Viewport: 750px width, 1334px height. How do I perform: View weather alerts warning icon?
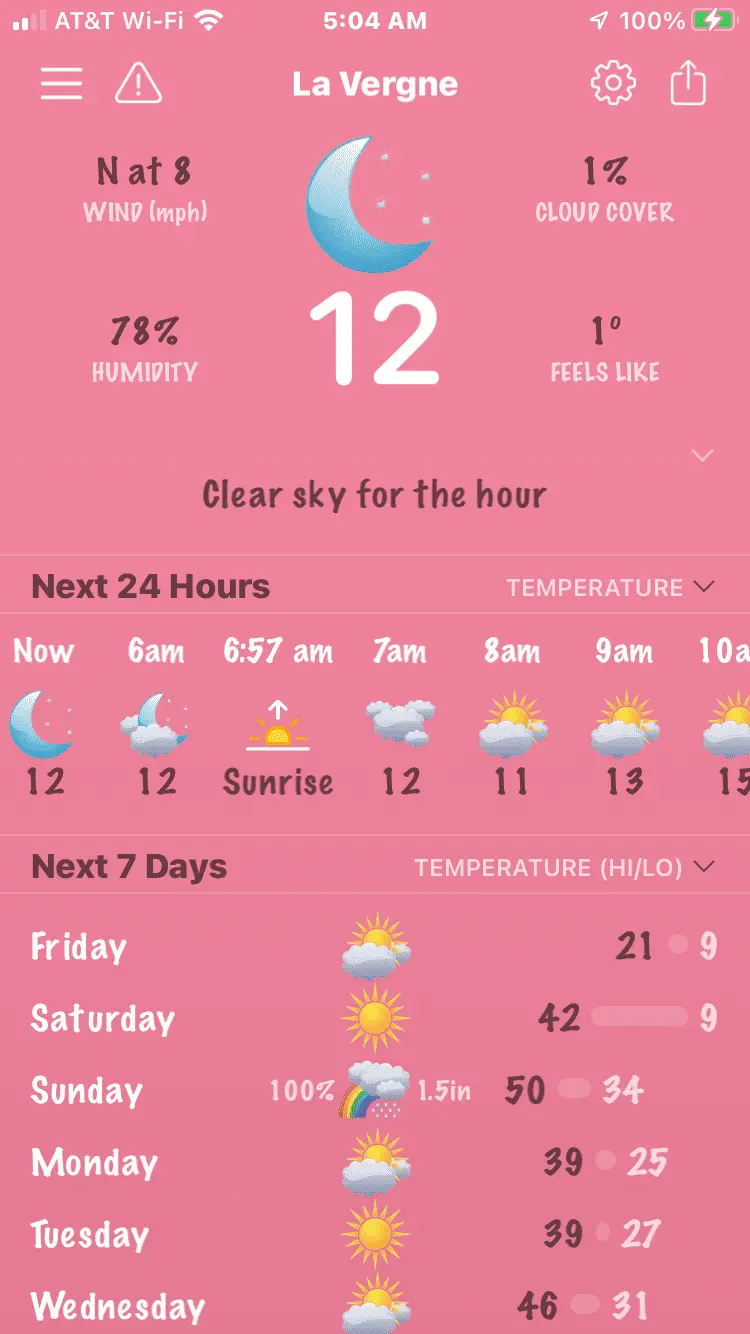tap(138, 84)
